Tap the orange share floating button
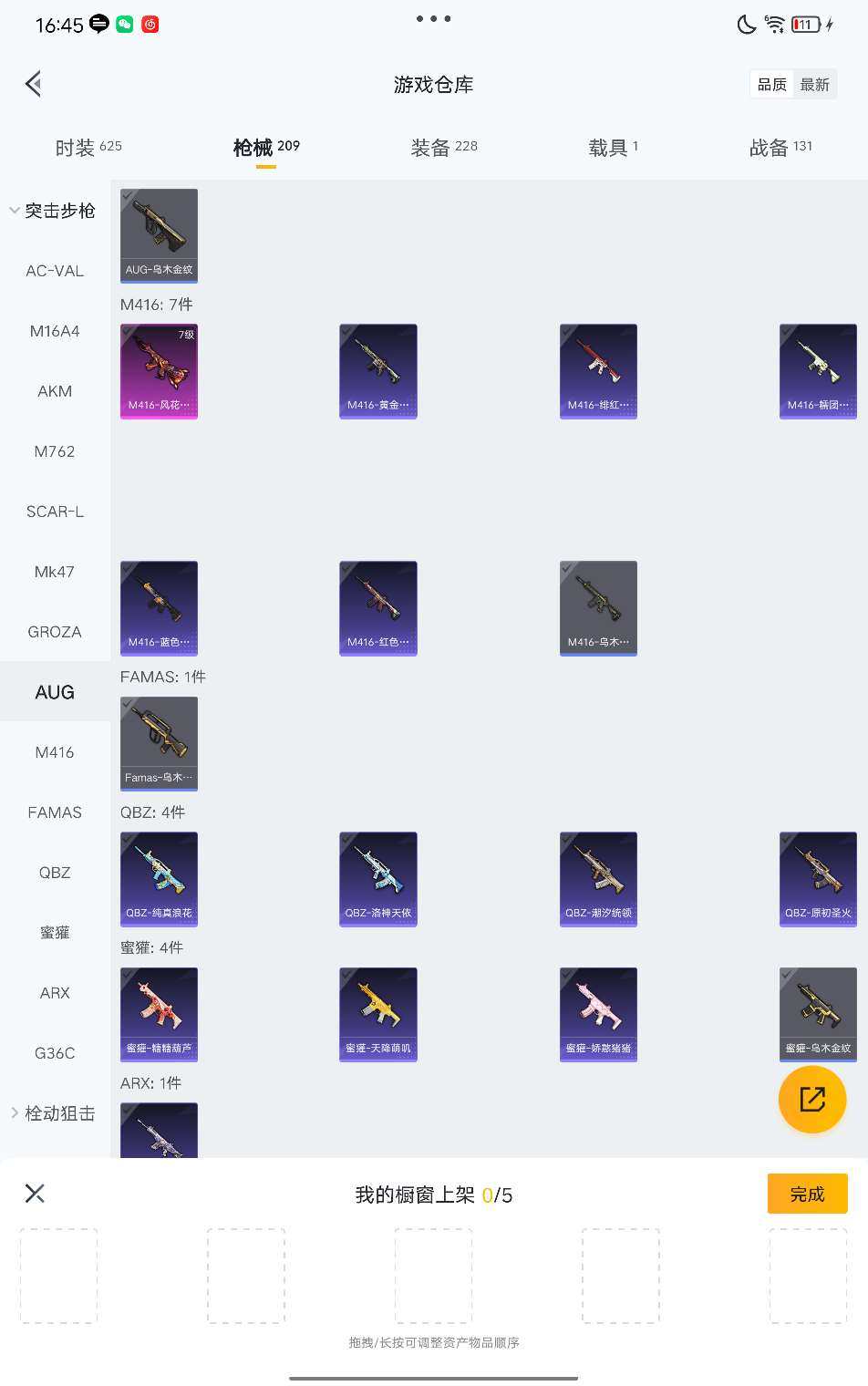Viewport: 868px width, 1386px height. point(811,1099)
